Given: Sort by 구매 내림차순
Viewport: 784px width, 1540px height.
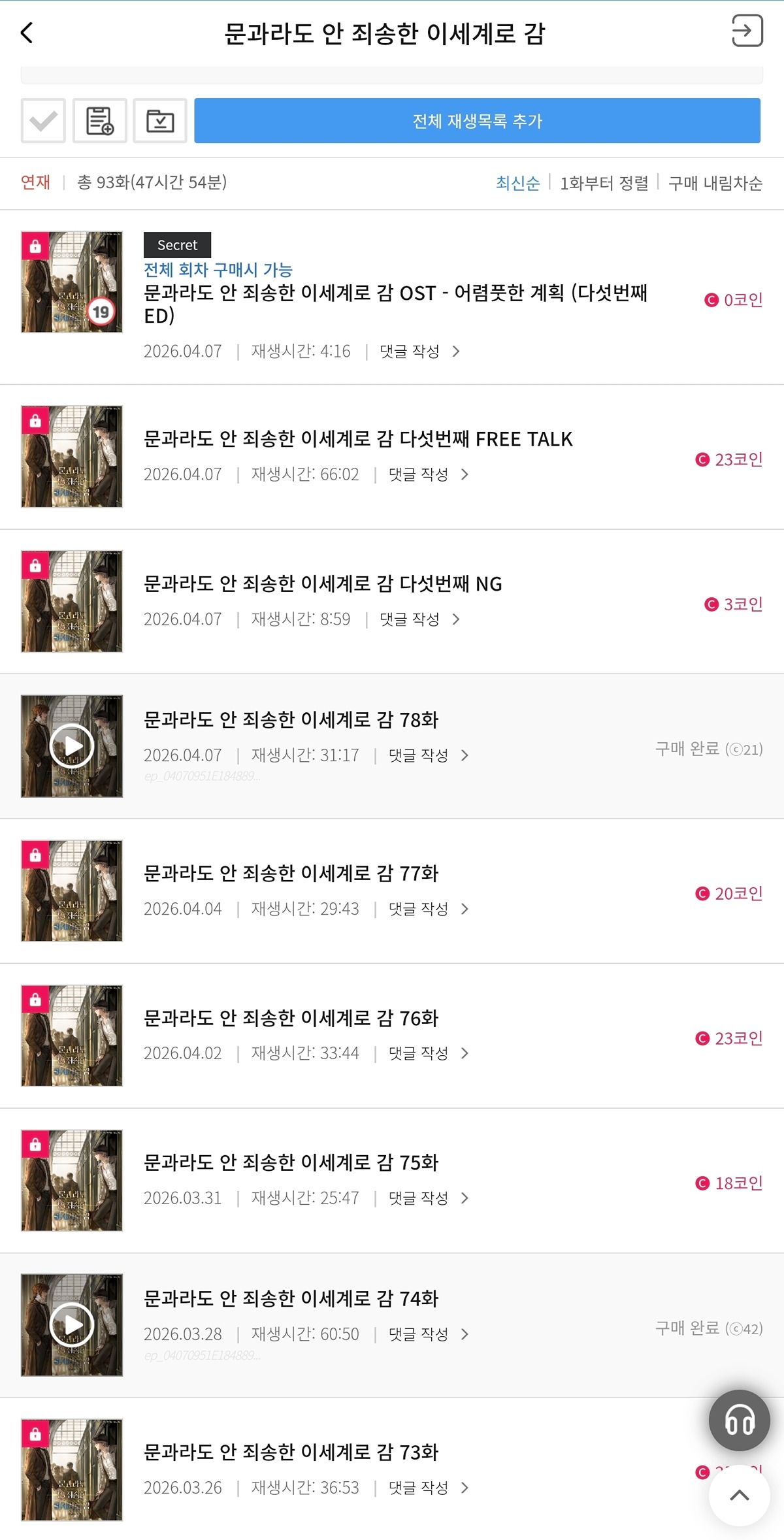Looking at the screenshot, I should point(715,183).
